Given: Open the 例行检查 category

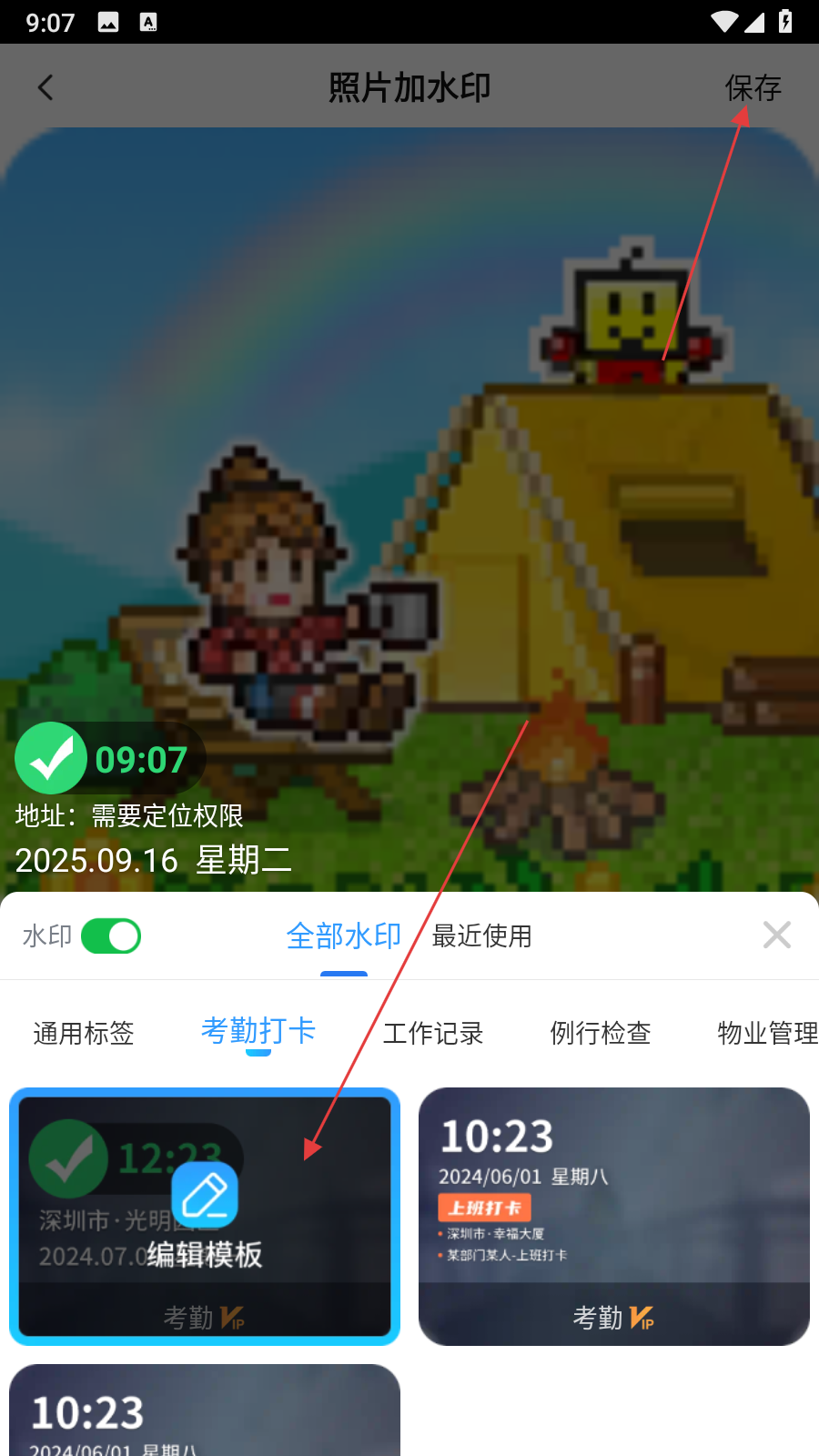Looking at the screenshot, I should pyautogui.click(x=601, y=1034).
